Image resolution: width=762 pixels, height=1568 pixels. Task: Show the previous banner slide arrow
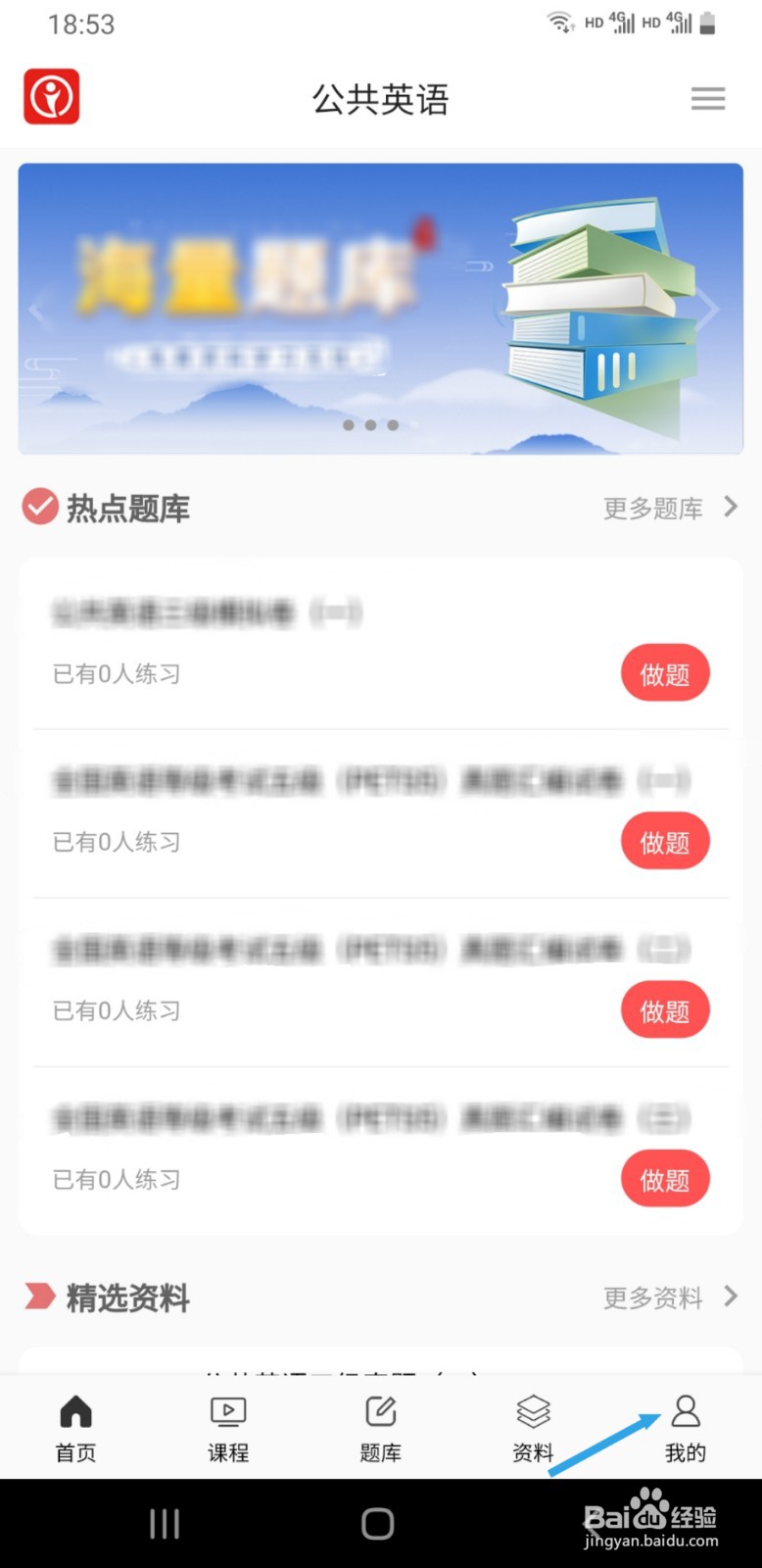click(39, 312)
